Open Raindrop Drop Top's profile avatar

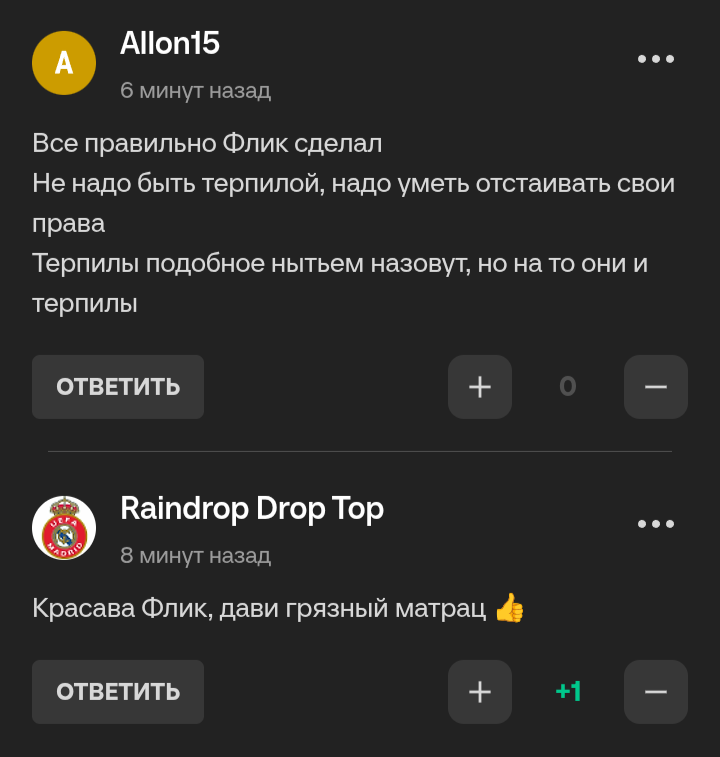64,528
